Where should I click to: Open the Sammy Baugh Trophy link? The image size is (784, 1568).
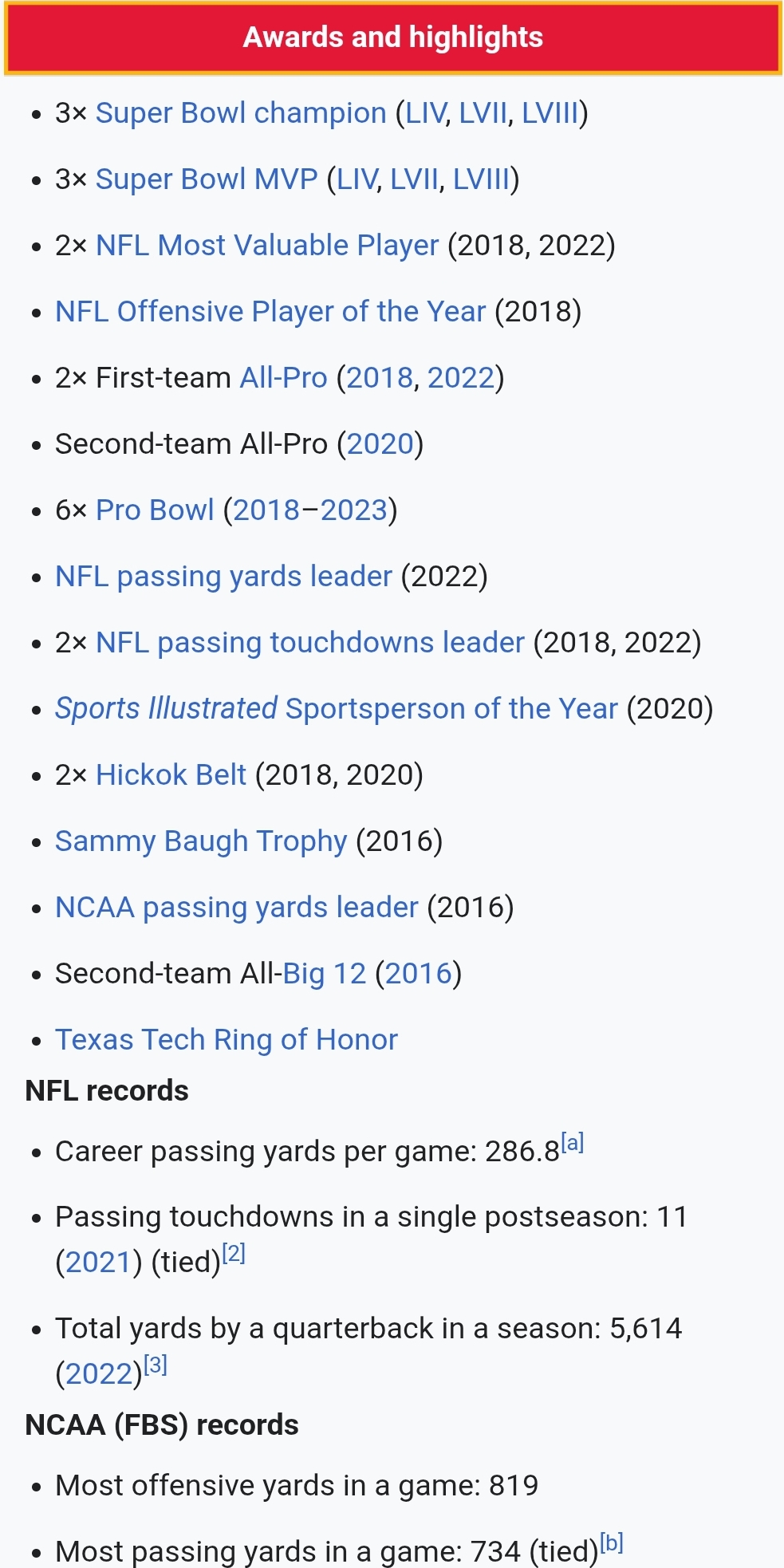click(201, 841)
